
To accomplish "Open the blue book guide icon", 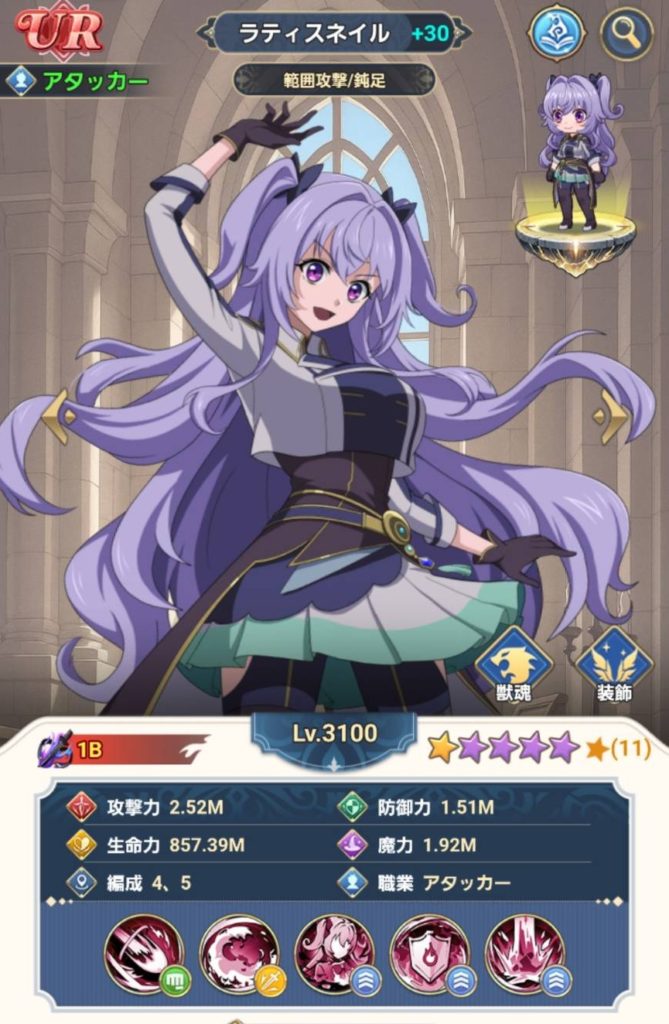I will 556,34.
